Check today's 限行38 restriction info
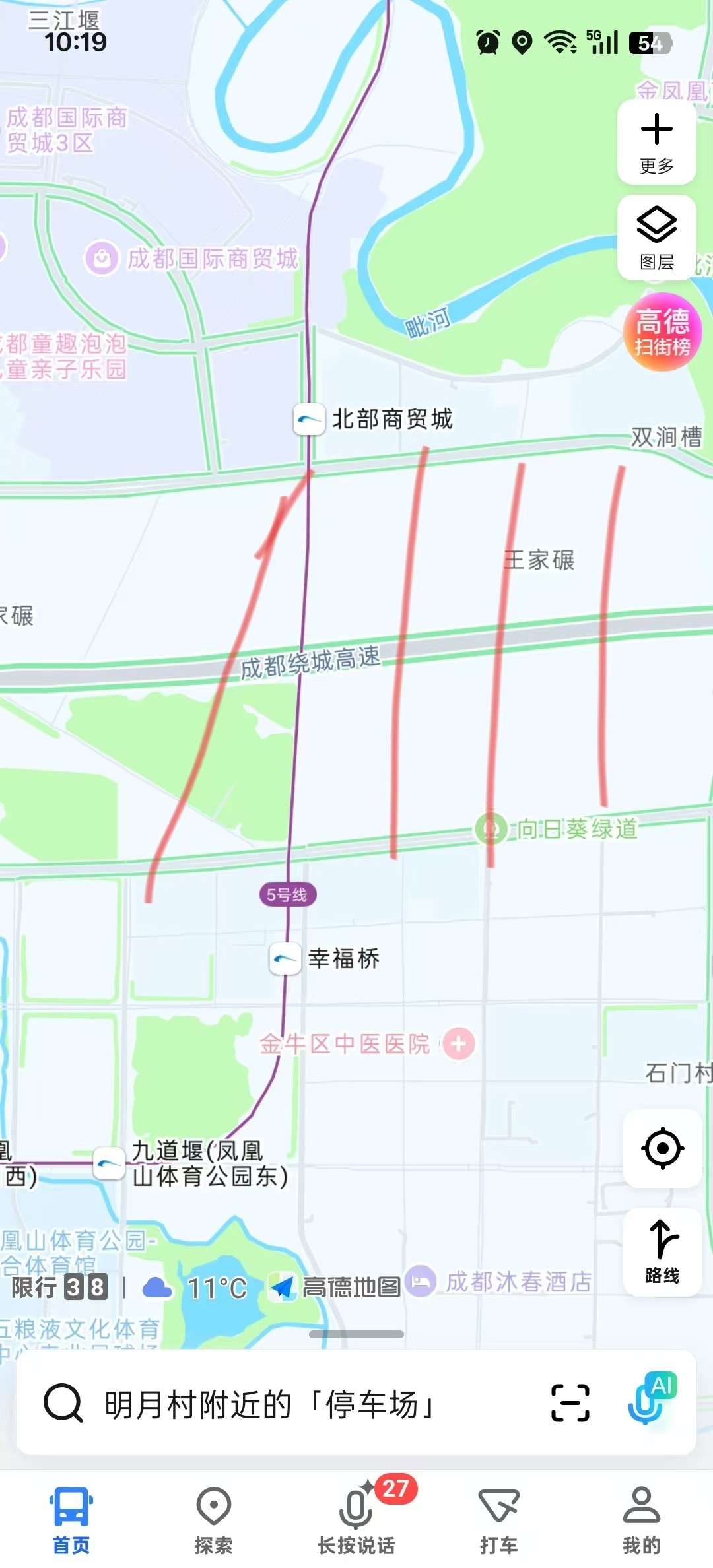 click(56, 1288)
